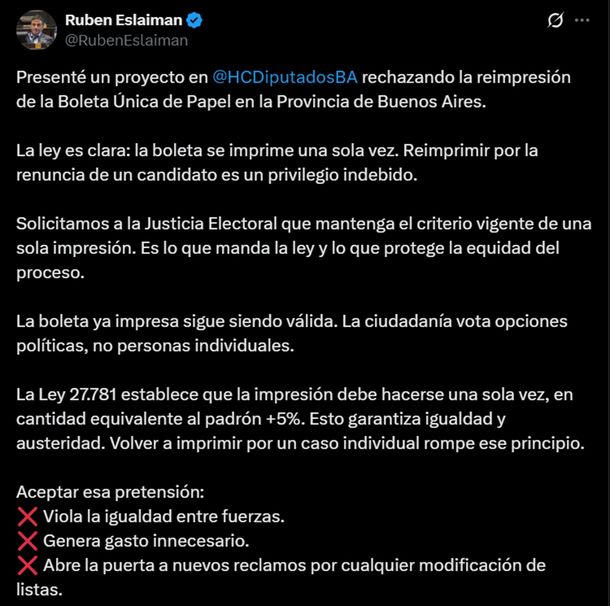Open Ruben Eslaiman's profile picture

[36, 30]
